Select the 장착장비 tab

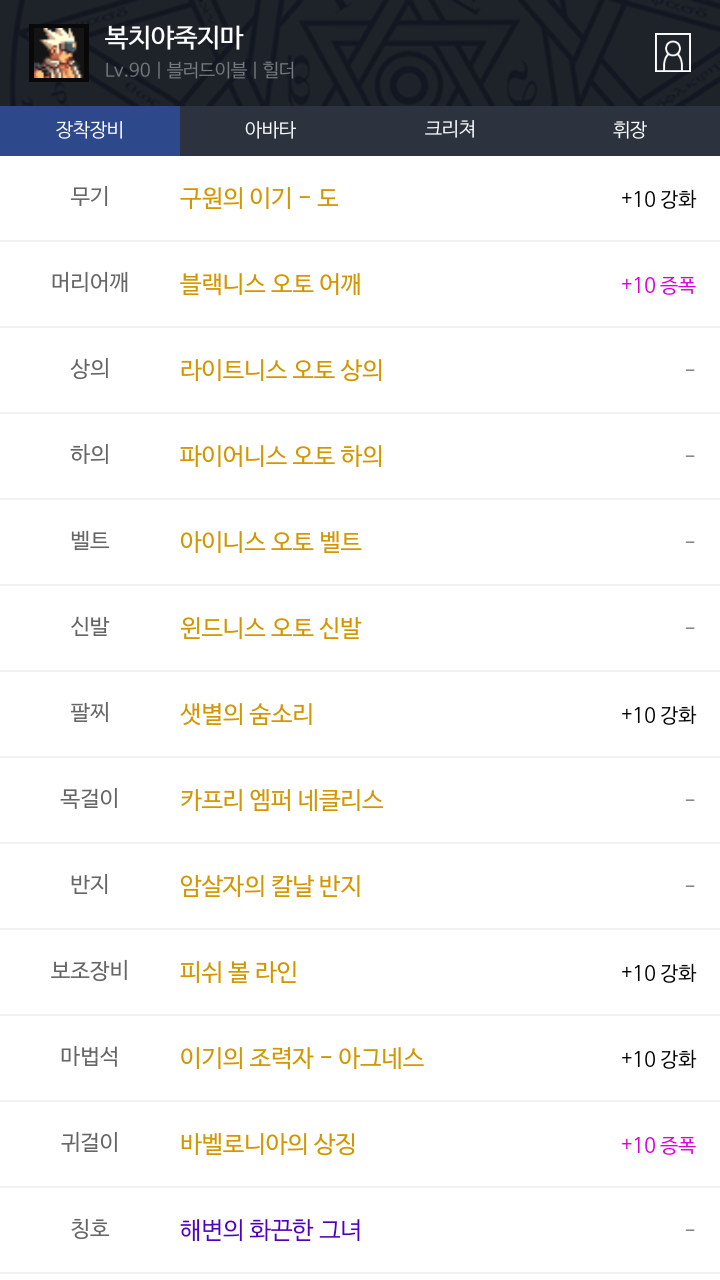pyautogui.click(x=90, y=130)
